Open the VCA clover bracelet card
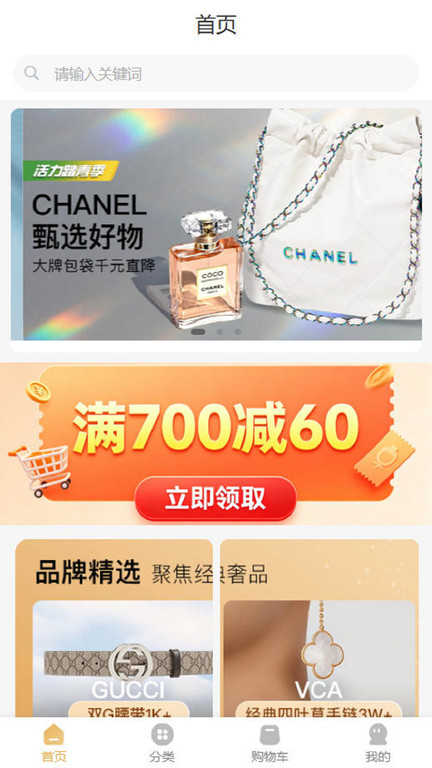 [319, 659]
